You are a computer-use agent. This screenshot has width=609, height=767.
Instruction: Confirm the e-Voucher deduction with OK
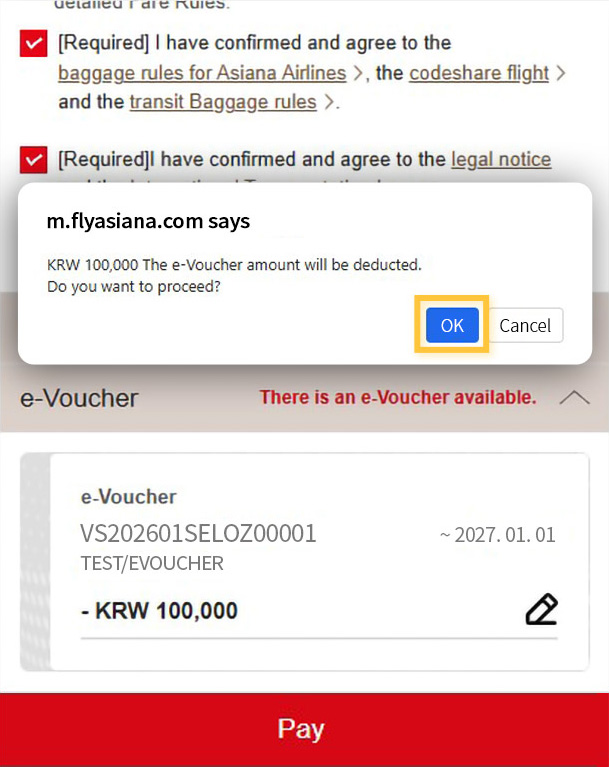tap(452, 325)
